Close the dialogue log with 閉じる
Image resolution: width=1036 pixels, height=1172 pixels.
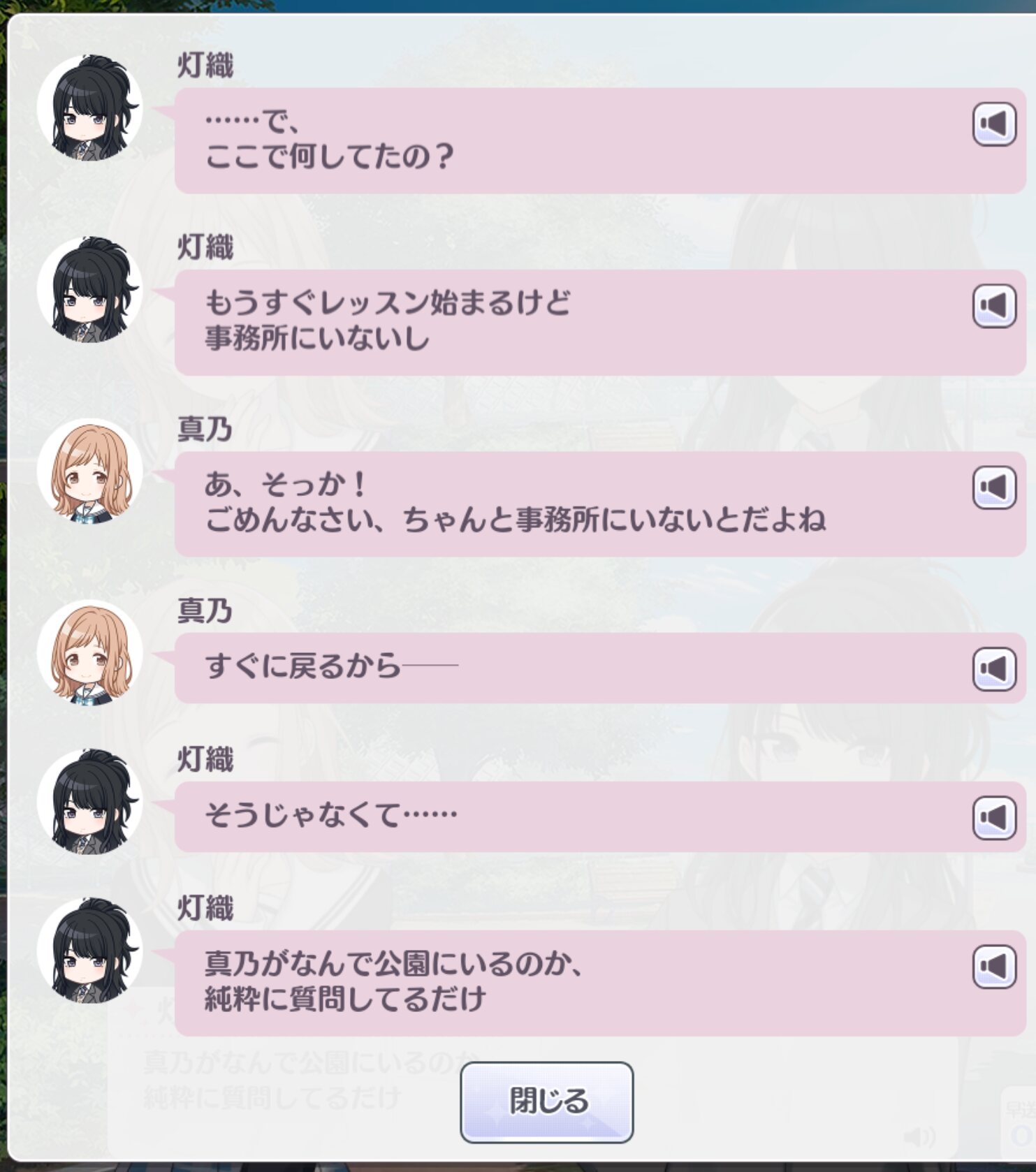coord(546,1102)
